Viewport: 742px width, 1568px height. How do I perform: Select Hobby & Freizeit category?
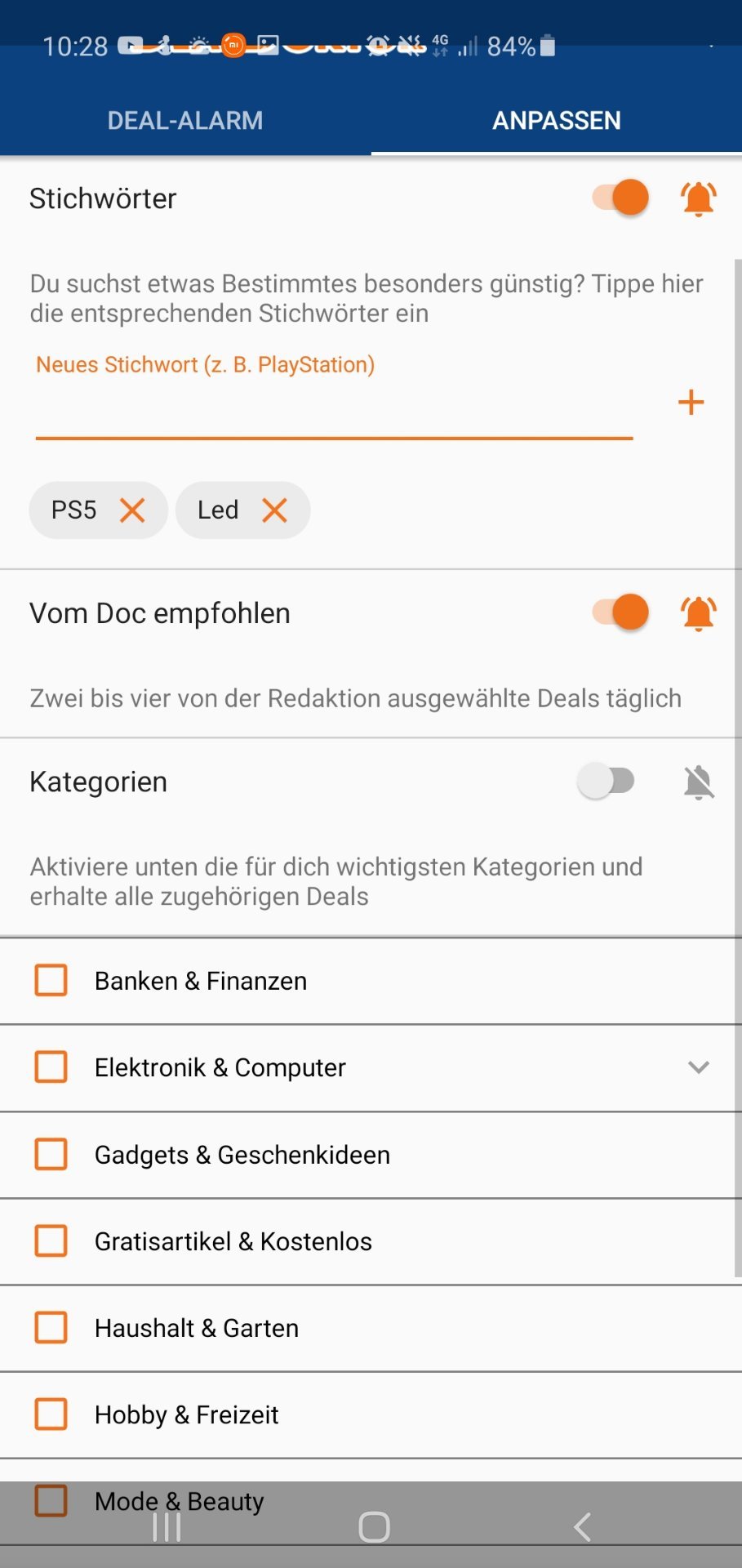(x=51, y=1414)
